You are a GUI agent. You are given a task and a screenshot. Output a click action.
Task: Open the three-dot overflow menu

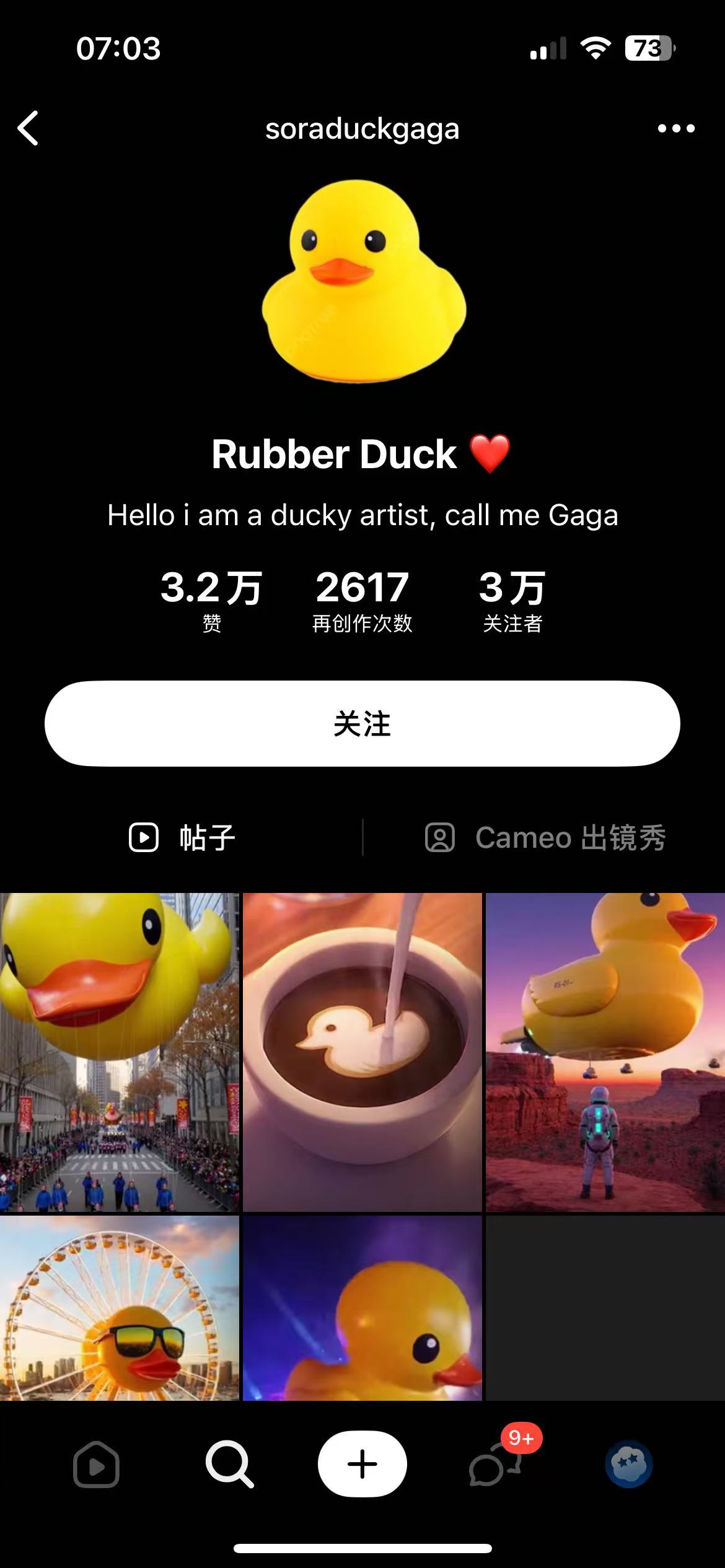point(676,128)
